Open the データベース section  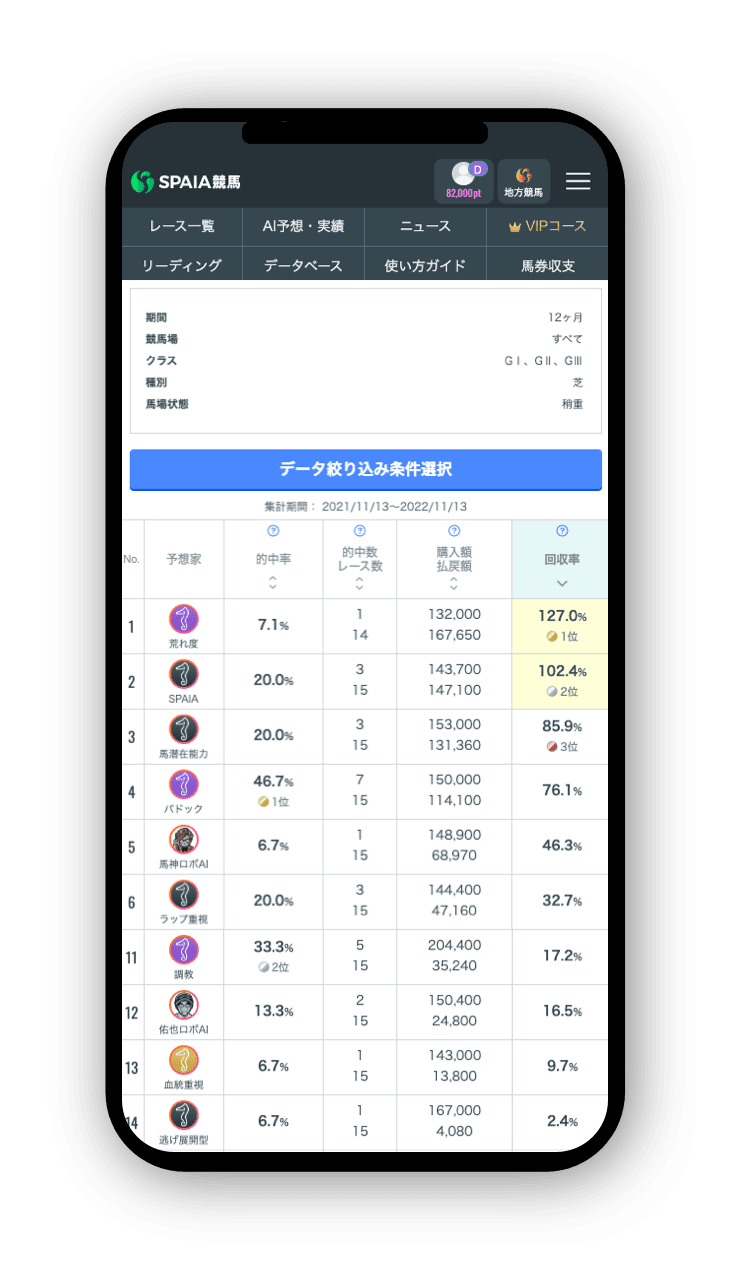click(303, 265)
